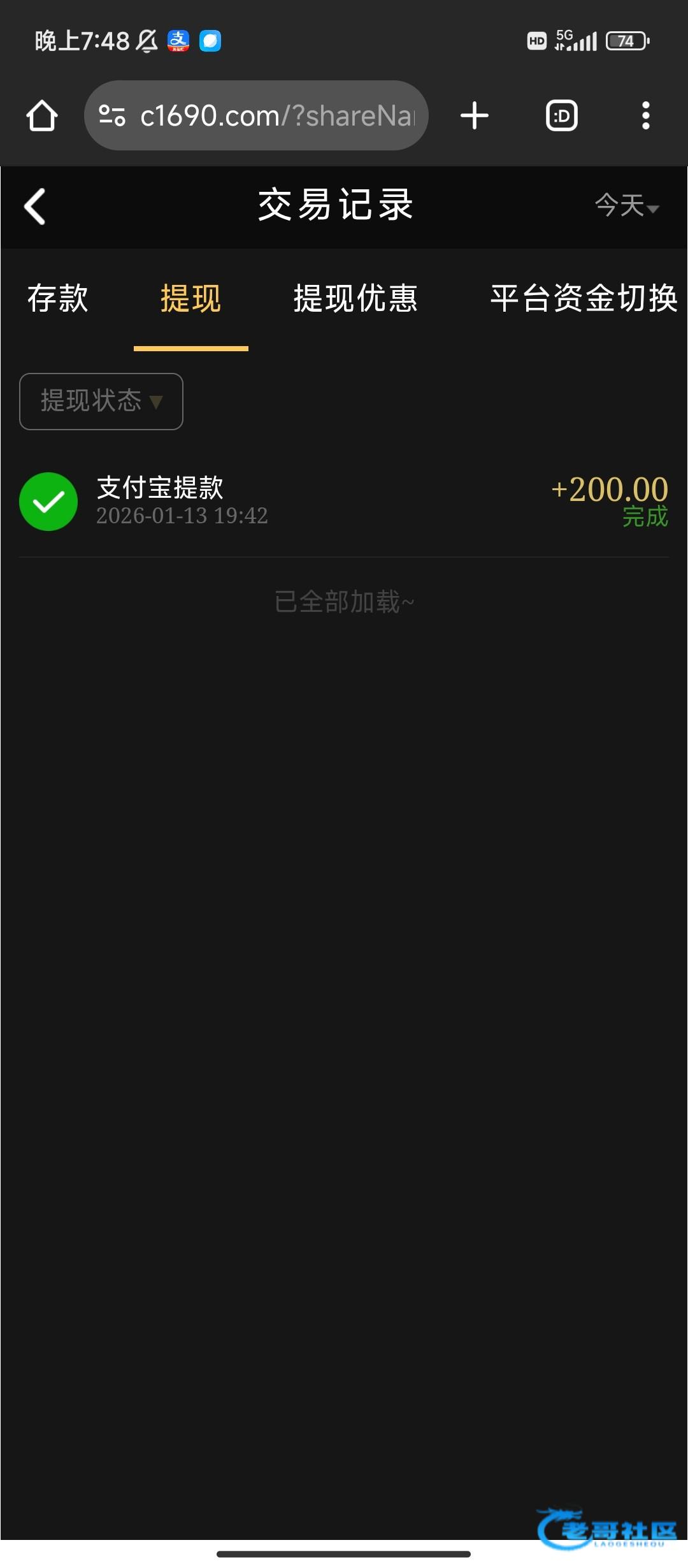688x1568 pixels.
Task: Go back from 交易记录 page
Action: point(35,206)
